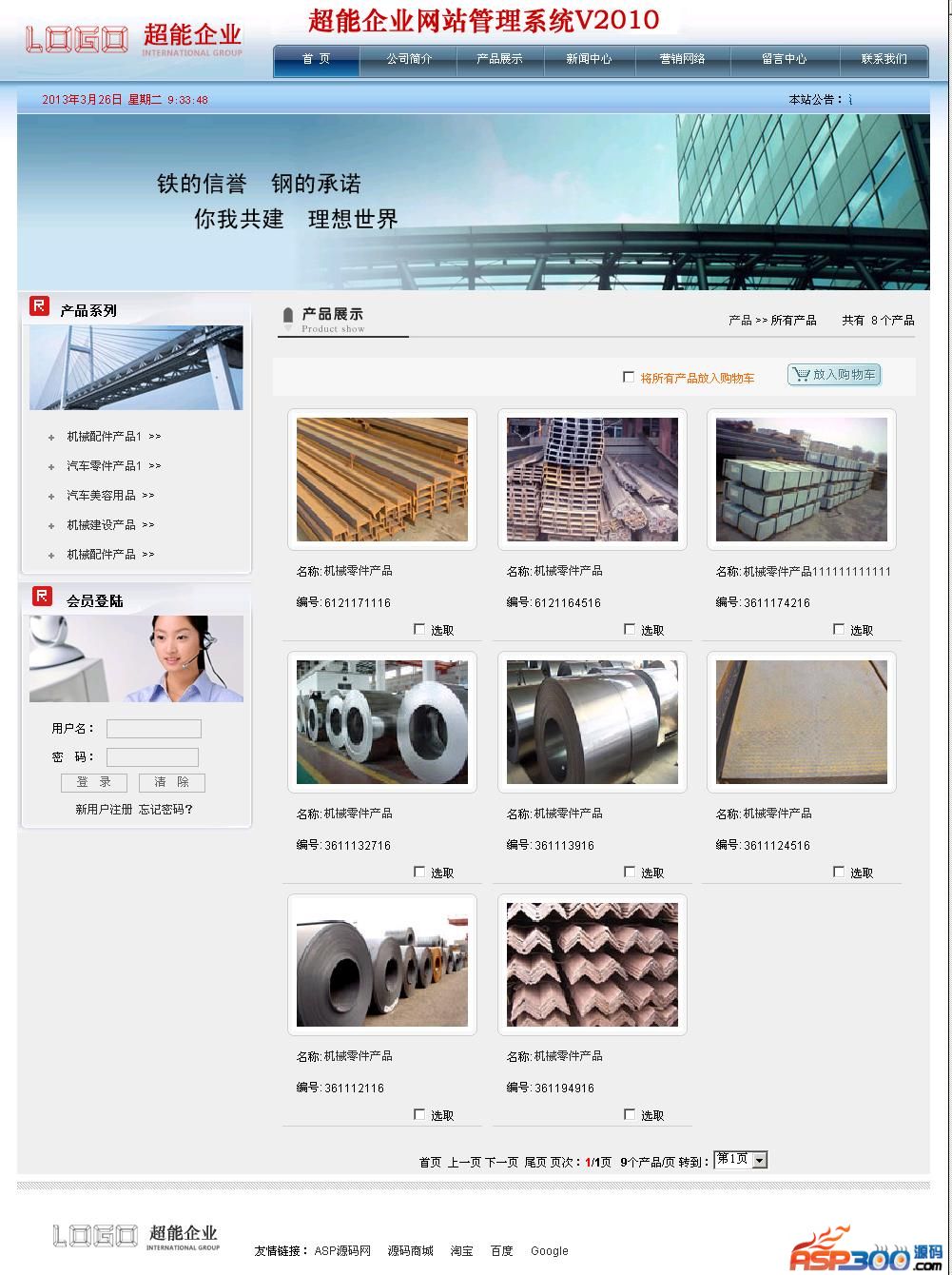
Task: Open the product image numbered 361113916
Action: (x=592, y=722)
